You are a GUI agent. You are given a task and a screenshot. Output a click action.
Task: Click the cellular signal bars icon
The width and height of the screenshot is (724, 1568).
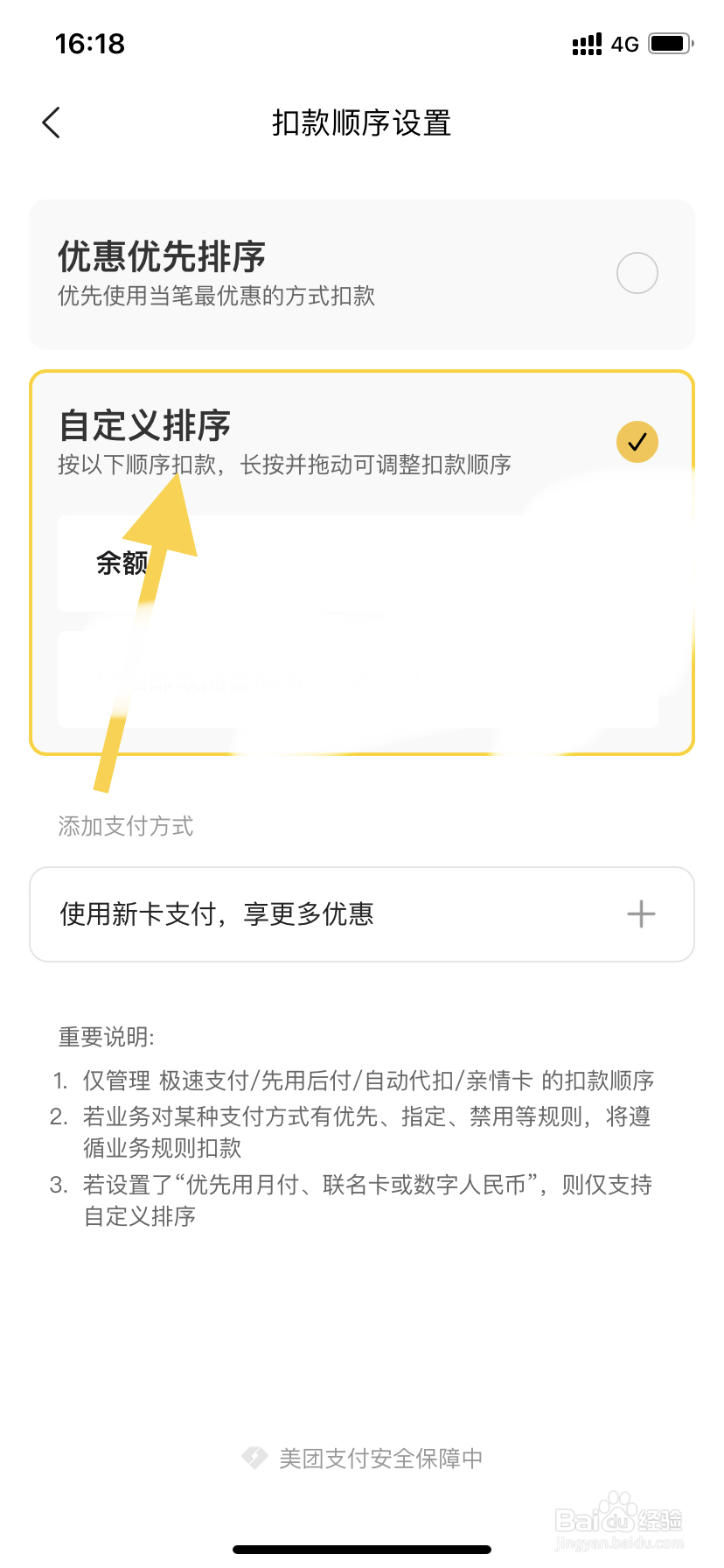point(585,43)
